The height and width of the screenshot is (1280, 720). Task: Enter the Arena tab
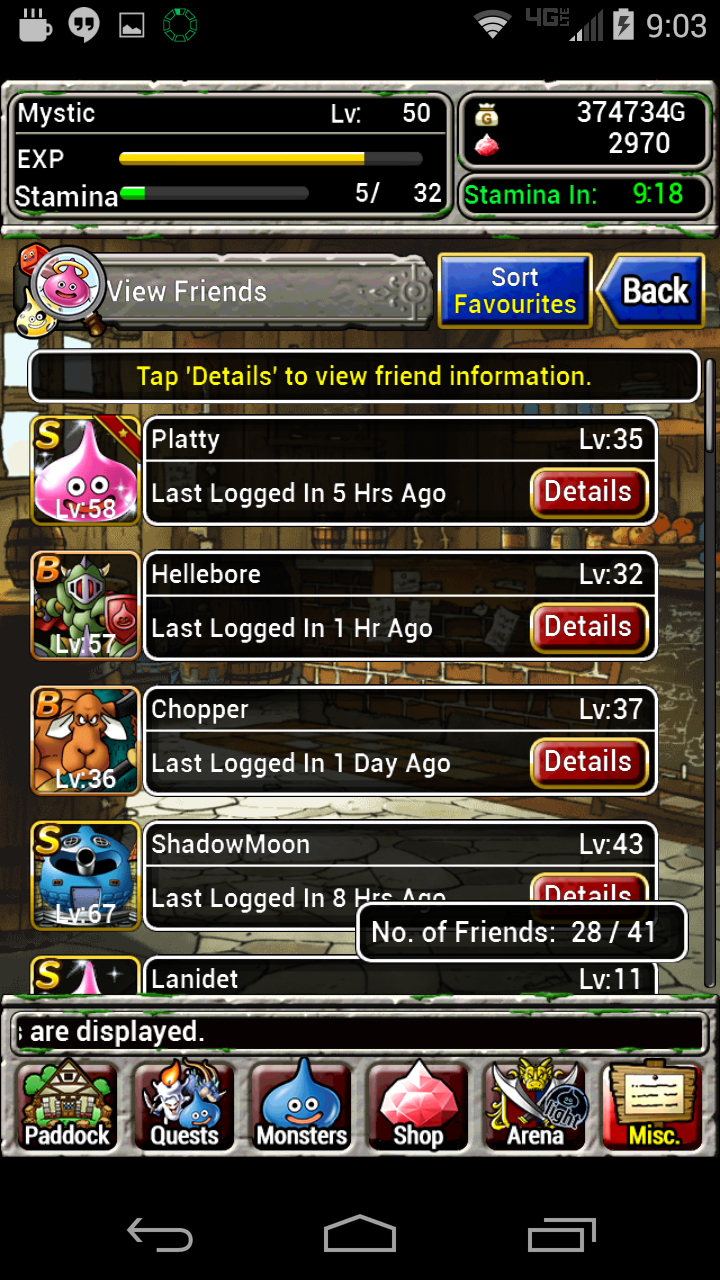pos(535,1106)
